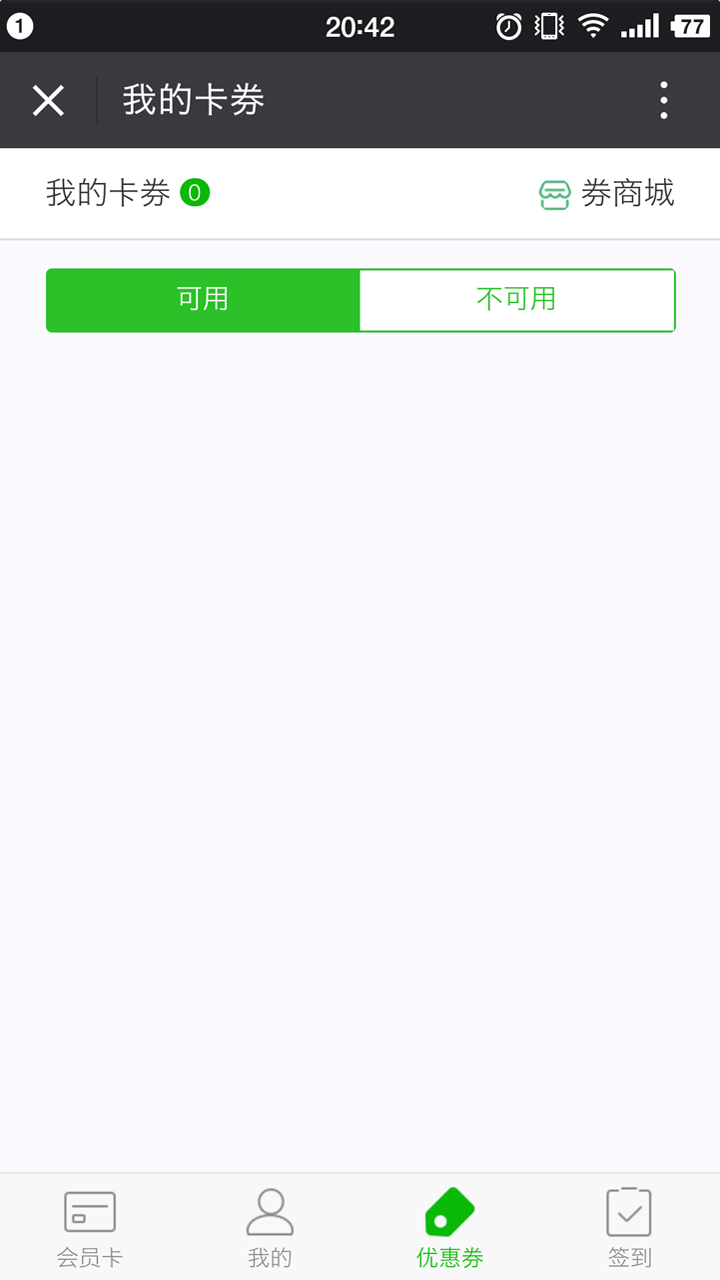Open 券商城 coupon store

tap(607, 193)
